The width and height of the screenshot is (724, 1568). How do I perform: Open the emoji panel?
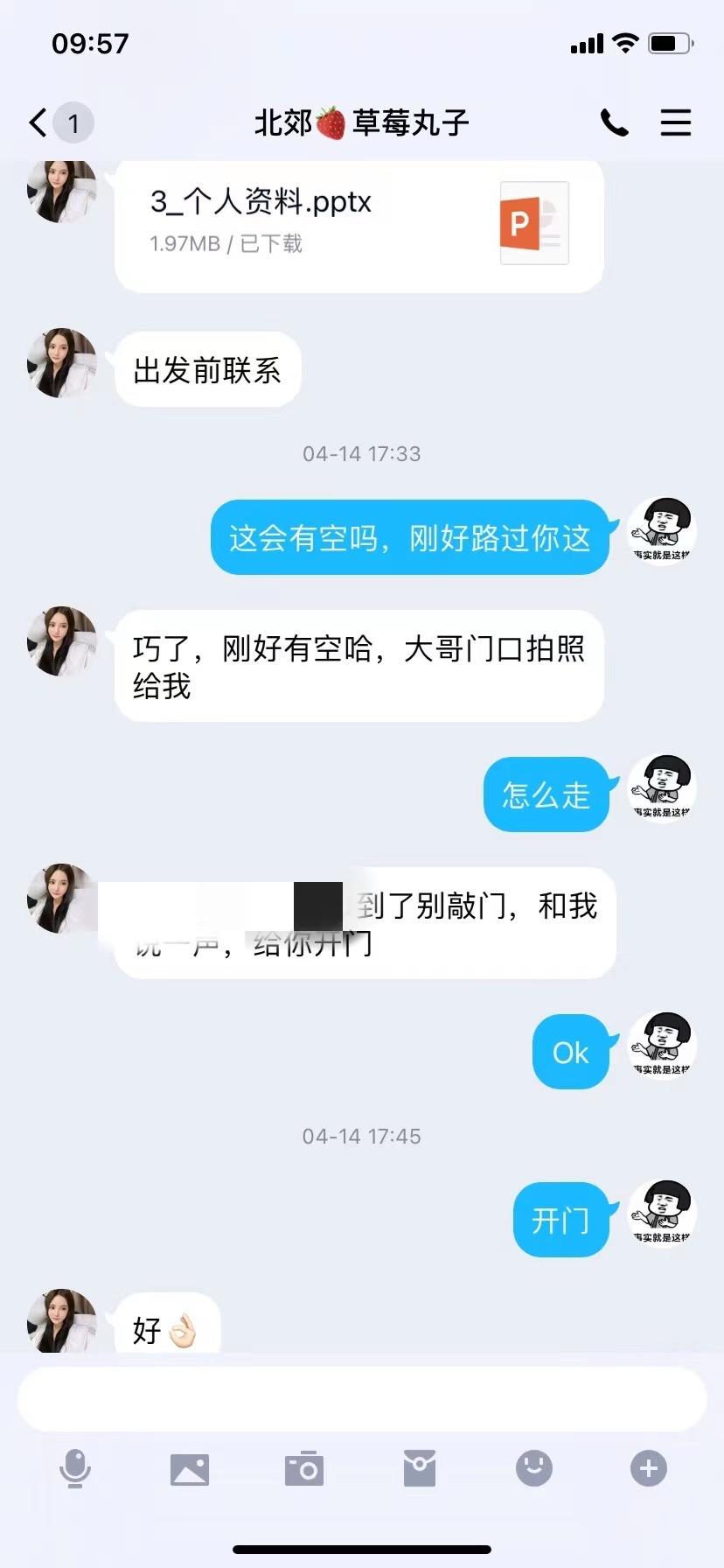(x=533, y=1467)
